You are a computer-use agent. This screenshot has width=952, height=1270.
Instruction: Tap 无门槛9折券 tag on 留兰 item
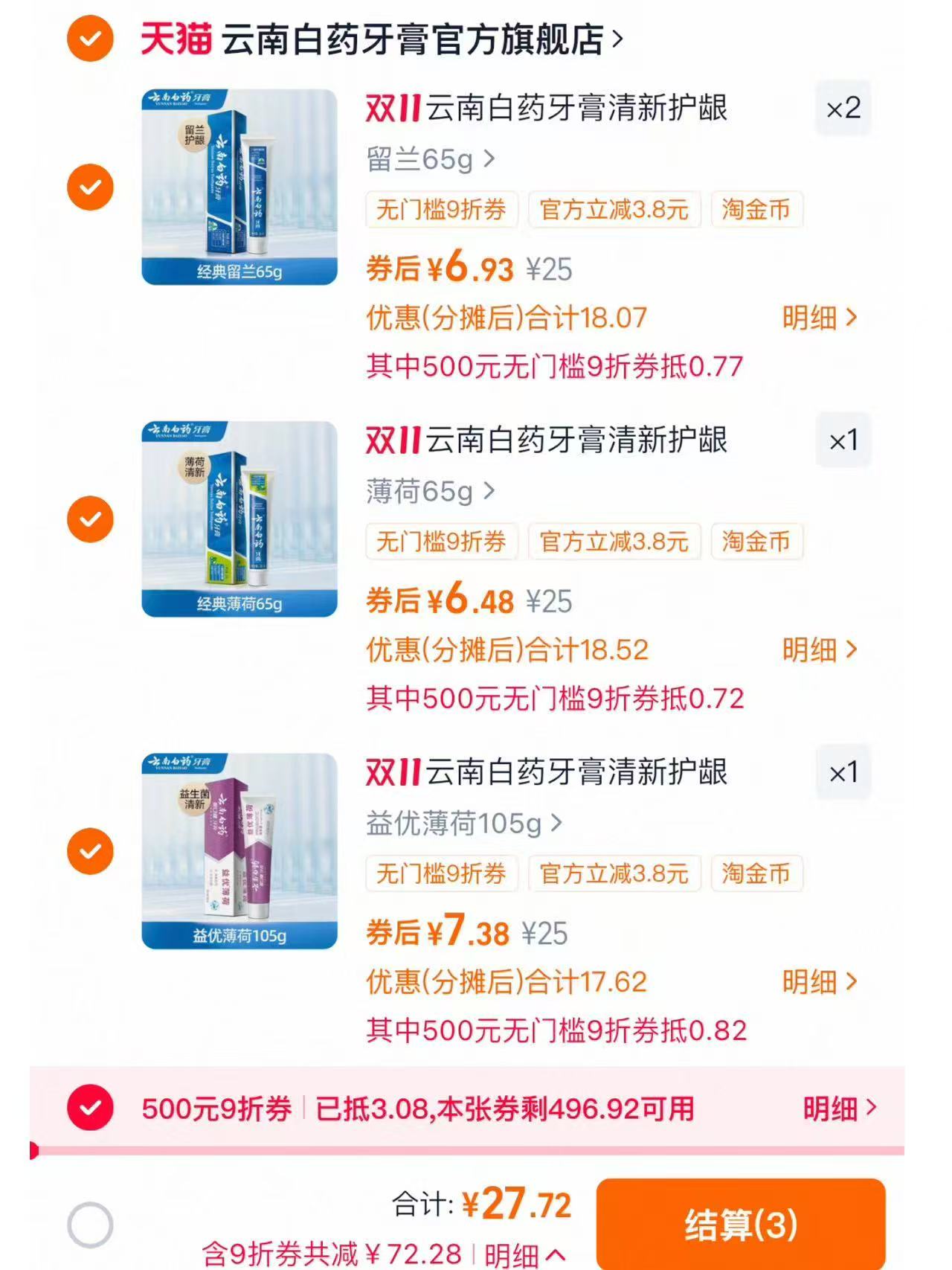coord(440,211)
